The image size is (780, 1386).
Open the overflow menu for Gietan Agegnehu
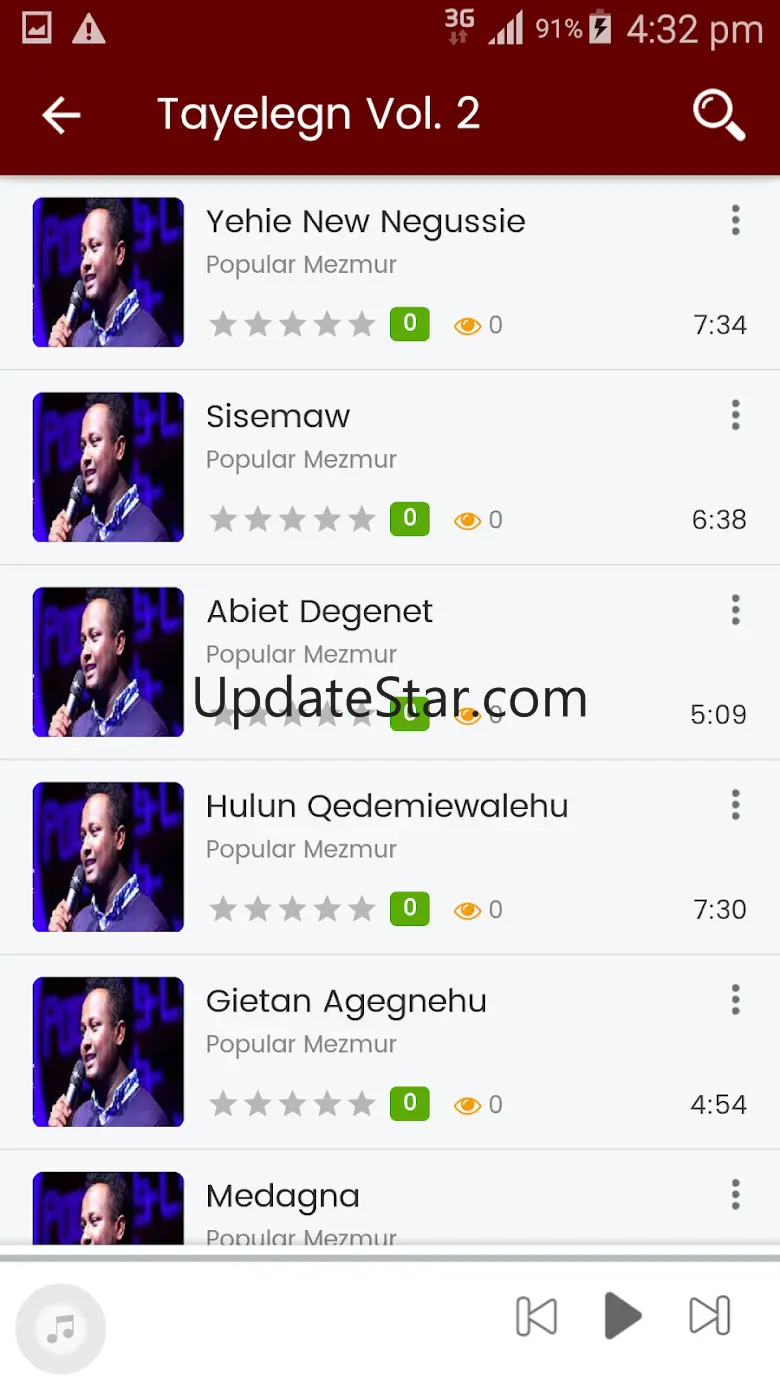(x=735, y=1000)
